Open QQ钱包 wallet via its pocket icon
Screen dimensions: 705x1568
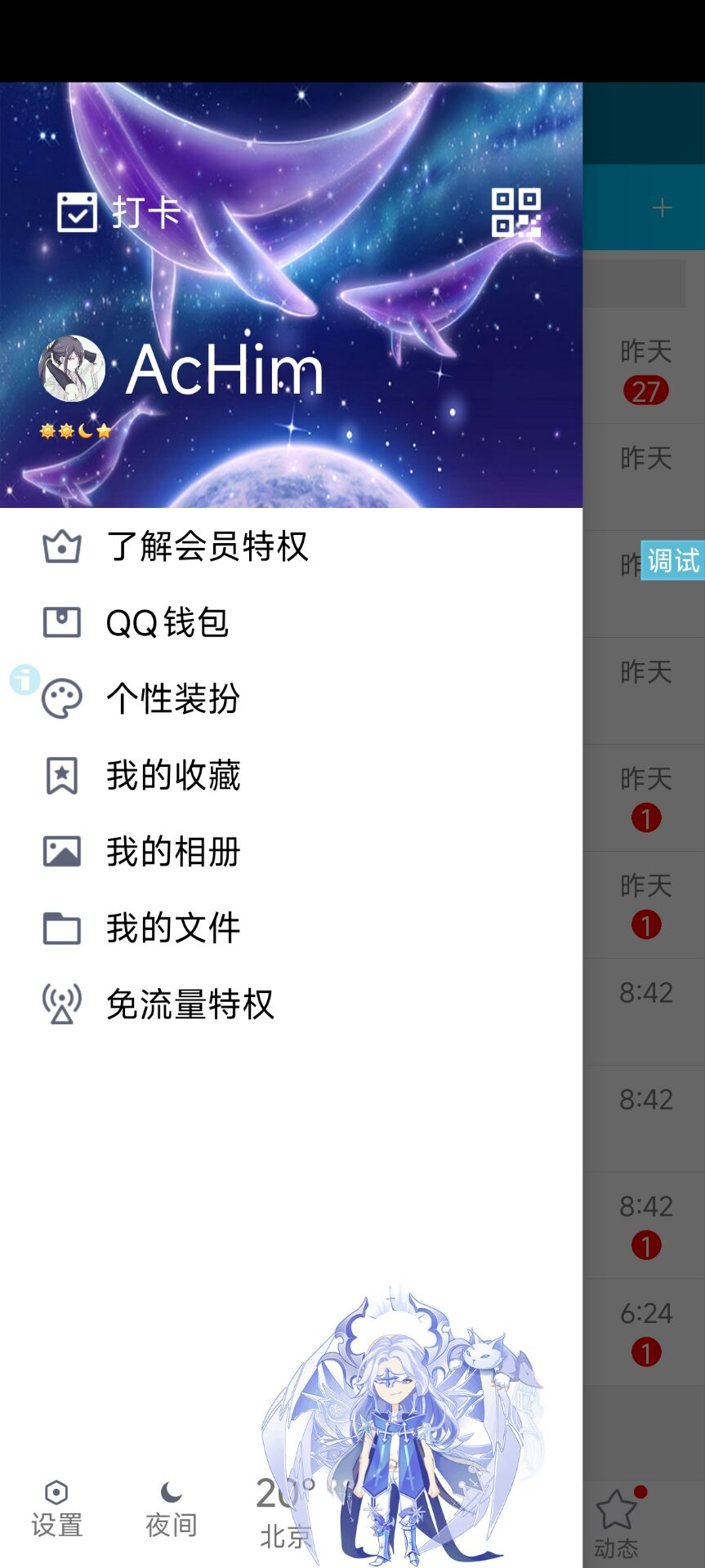point(60,623)
